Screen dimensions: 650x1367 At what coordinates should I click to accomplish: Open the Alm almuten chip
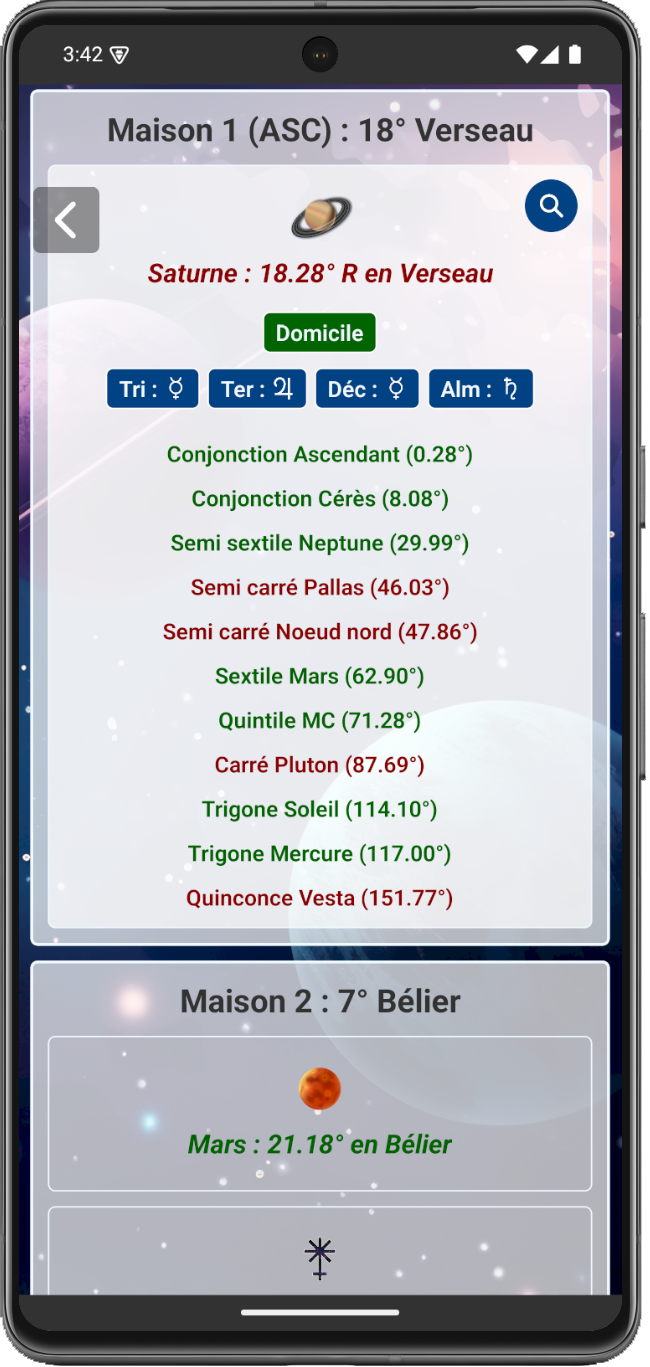pos(481,389)
